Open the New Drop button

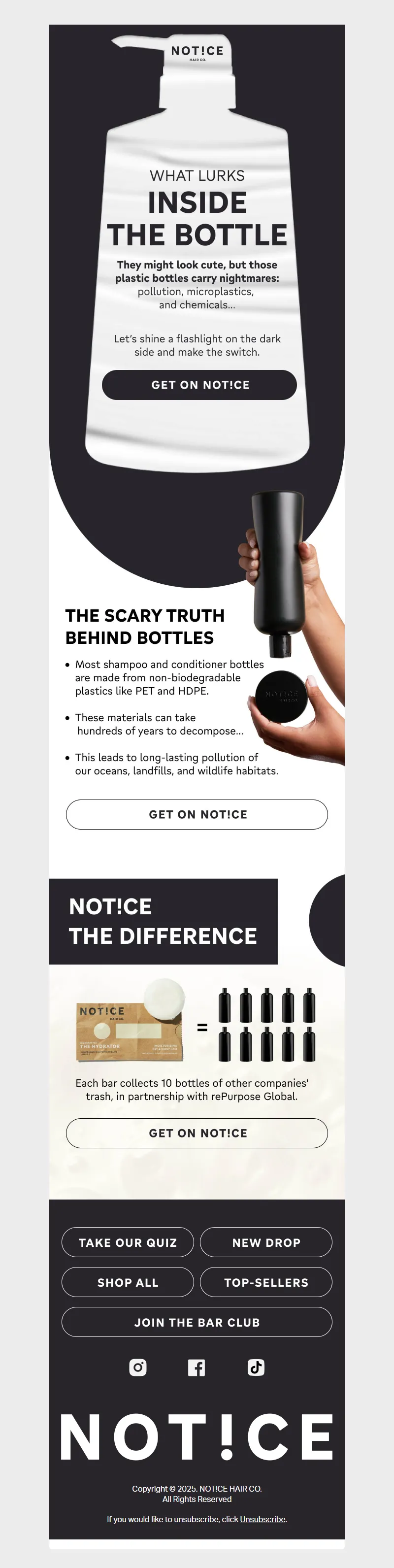(x=266, y=1242)
